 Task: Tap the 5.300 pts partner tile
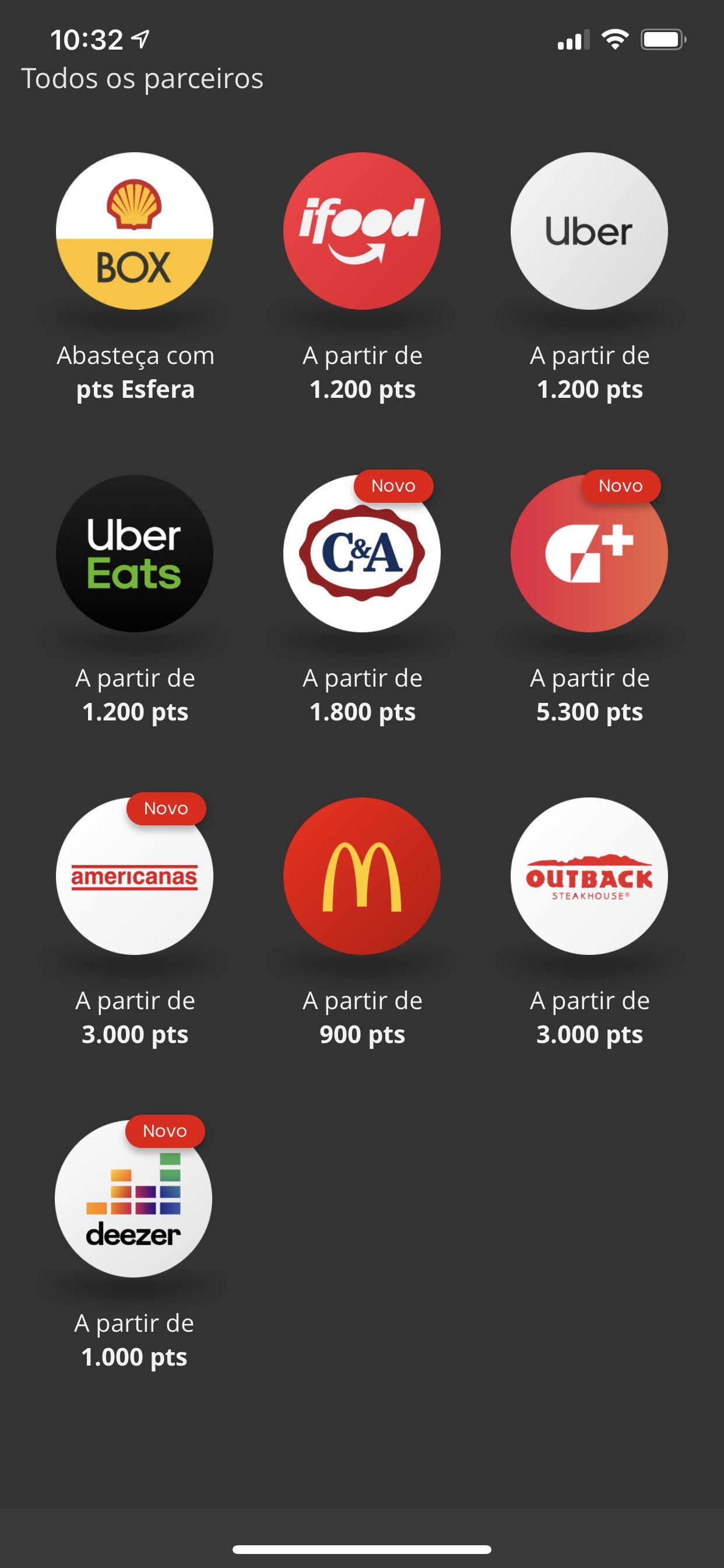click(x=589, y=554)
